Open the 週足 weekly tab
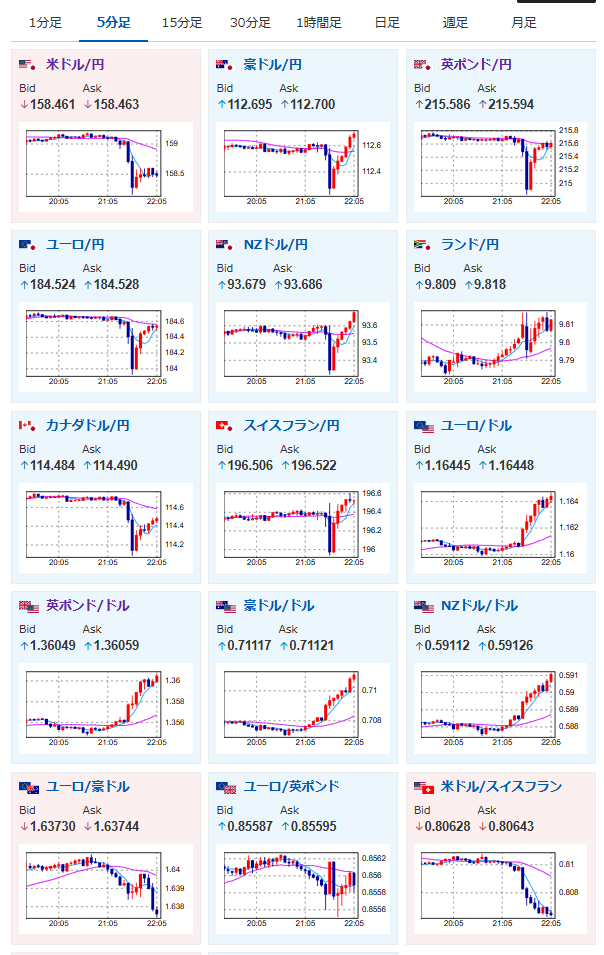Screen dimensions: 604x955 [455, 23]
